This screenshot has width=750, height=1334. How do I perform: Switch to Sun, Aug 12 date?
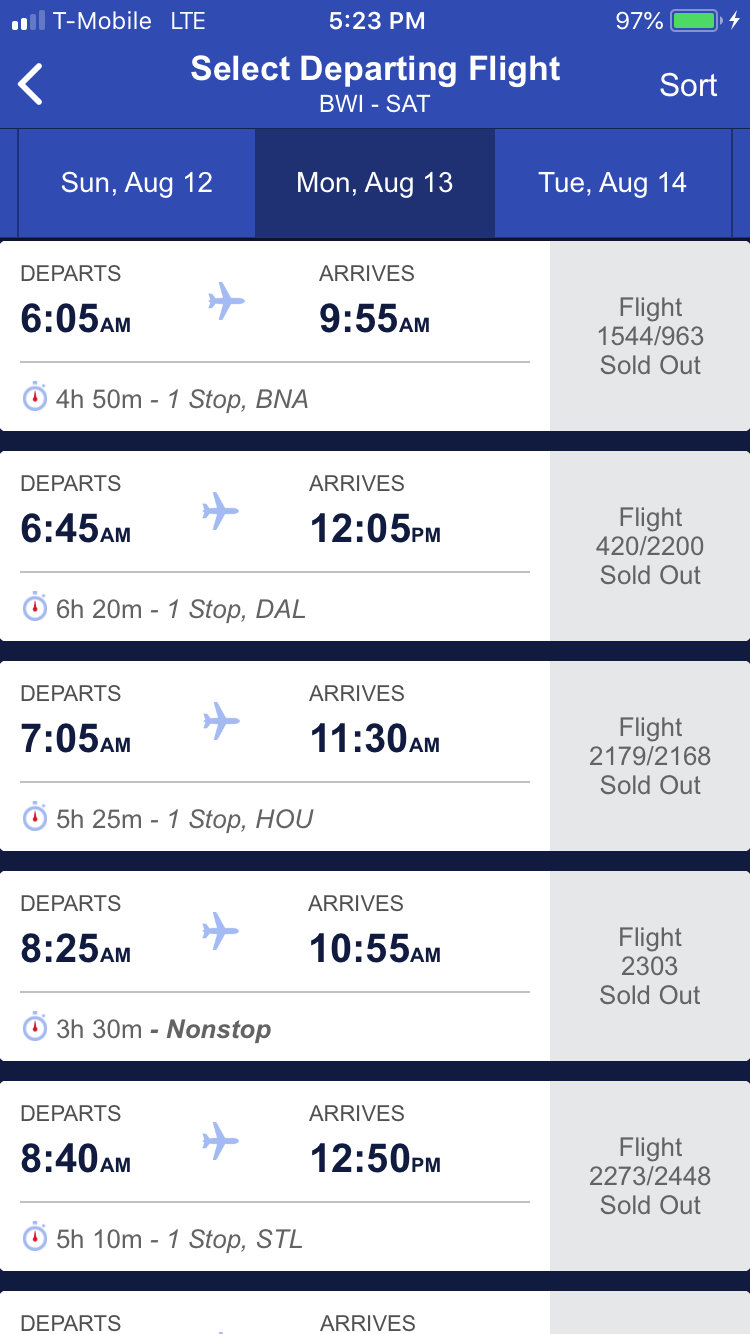[x=137, y=183]
